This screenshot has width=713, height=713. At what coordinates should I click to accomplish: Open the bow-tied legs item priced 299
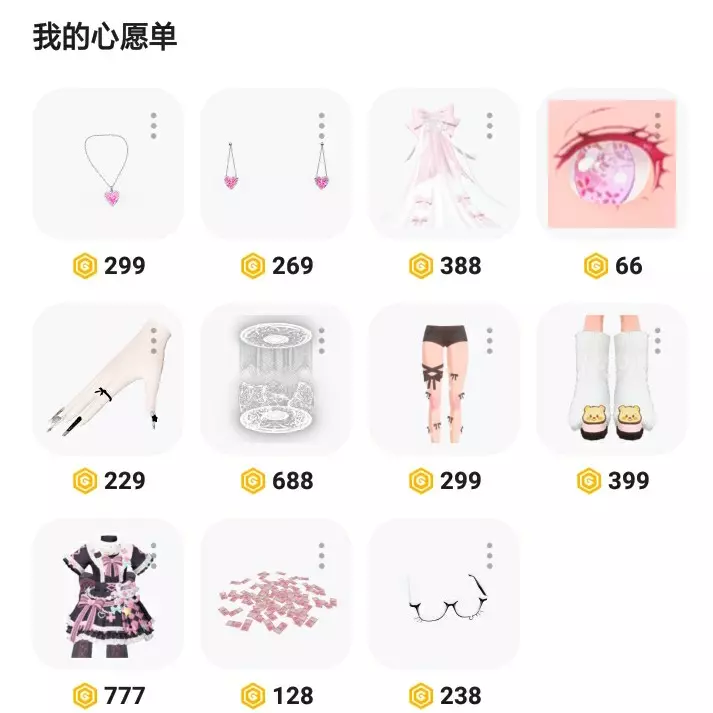click(x=443, y=380)
